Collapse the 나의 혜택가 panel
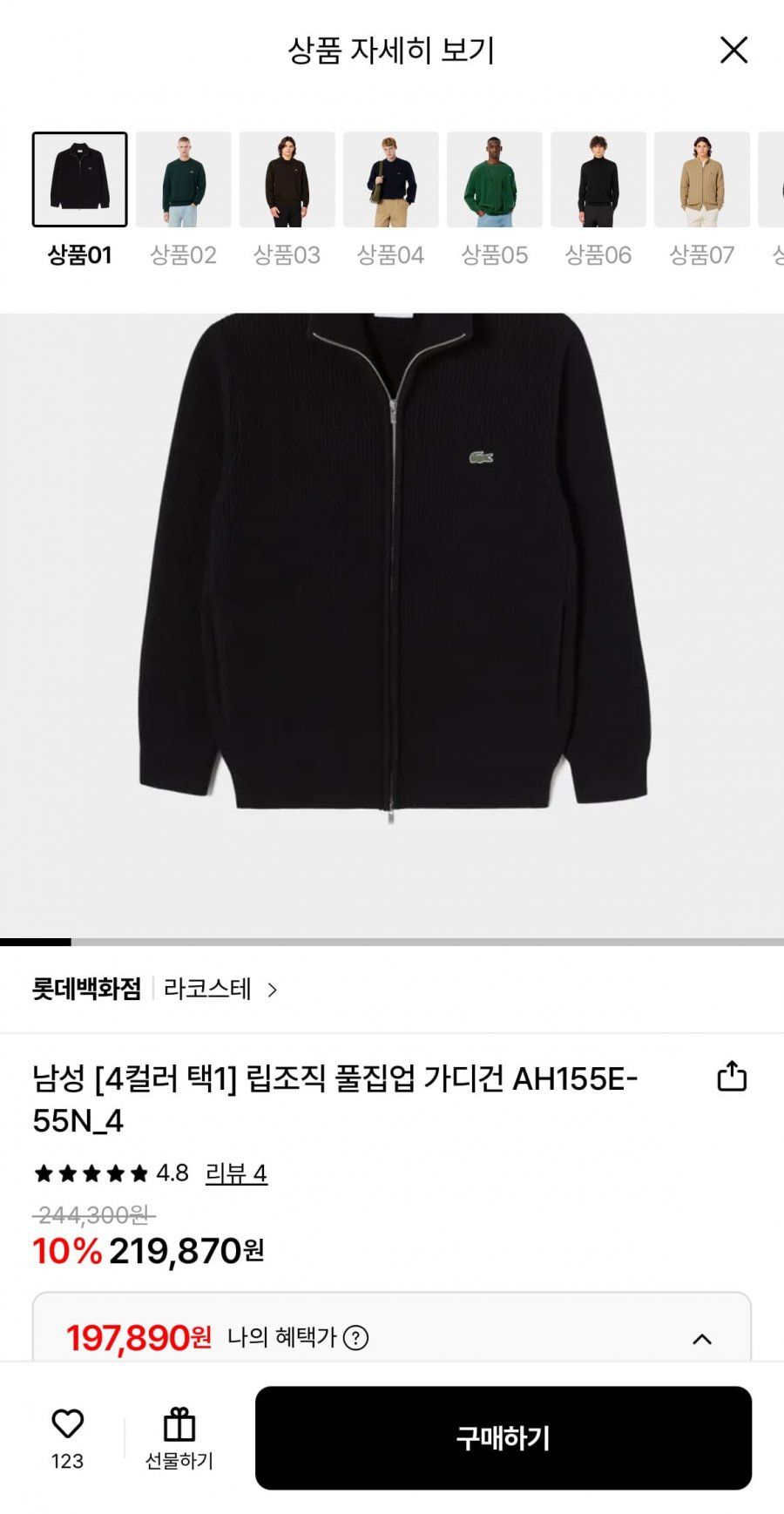The width and height of the screenshot is (784, 1514). tap(702, 1339)
